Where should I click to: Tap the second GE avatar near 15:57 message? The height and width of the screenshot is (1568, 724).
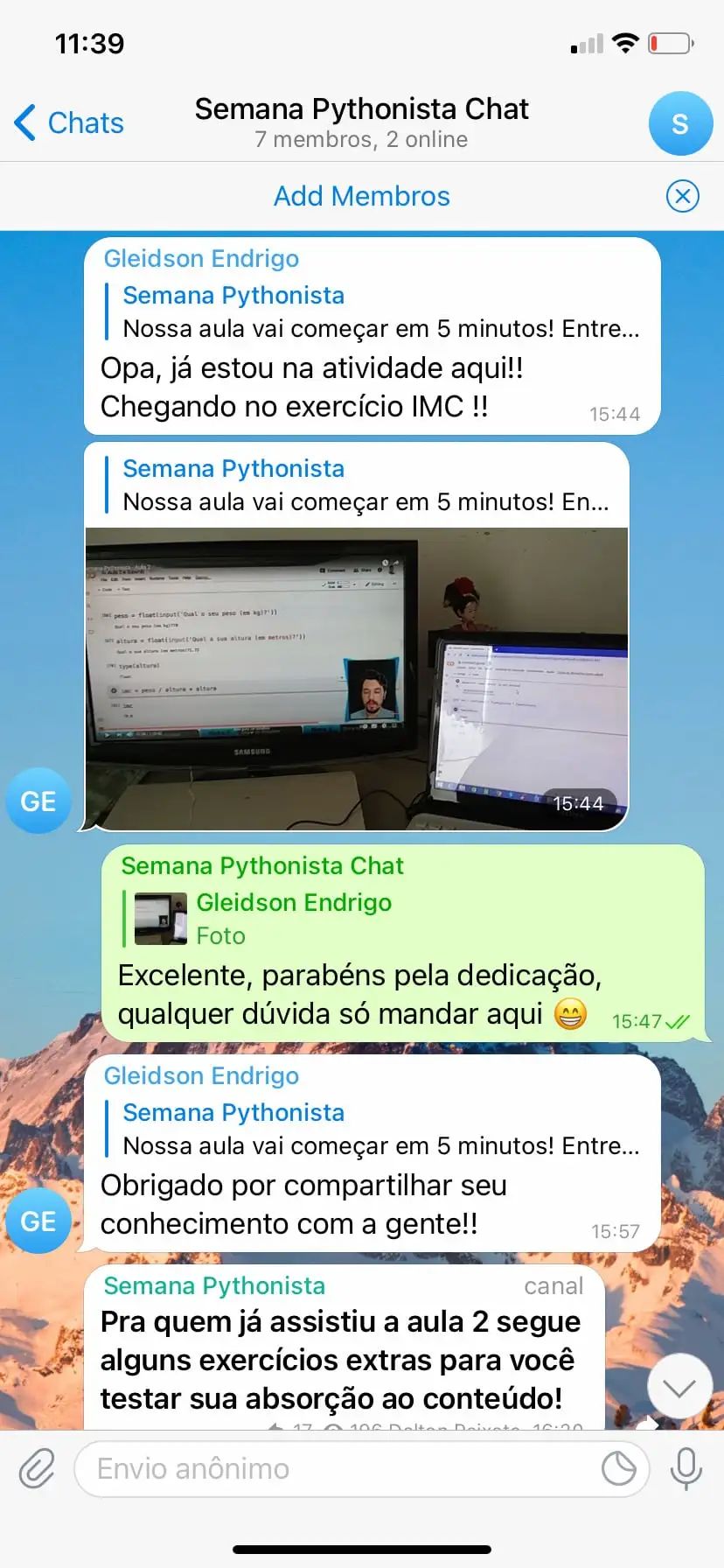[38, 1221]
